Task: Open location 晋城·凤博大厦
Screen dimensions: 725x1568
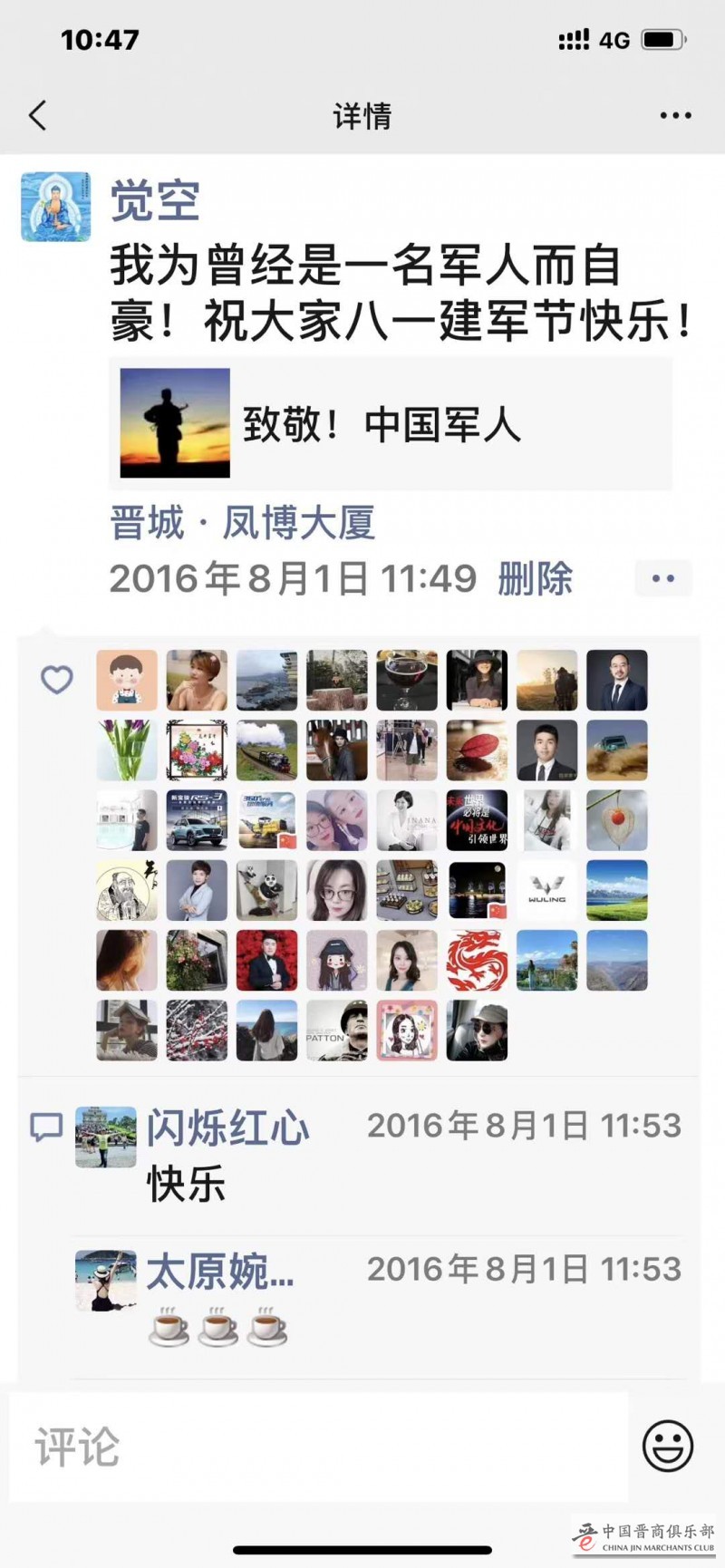Action: [242, 523]
